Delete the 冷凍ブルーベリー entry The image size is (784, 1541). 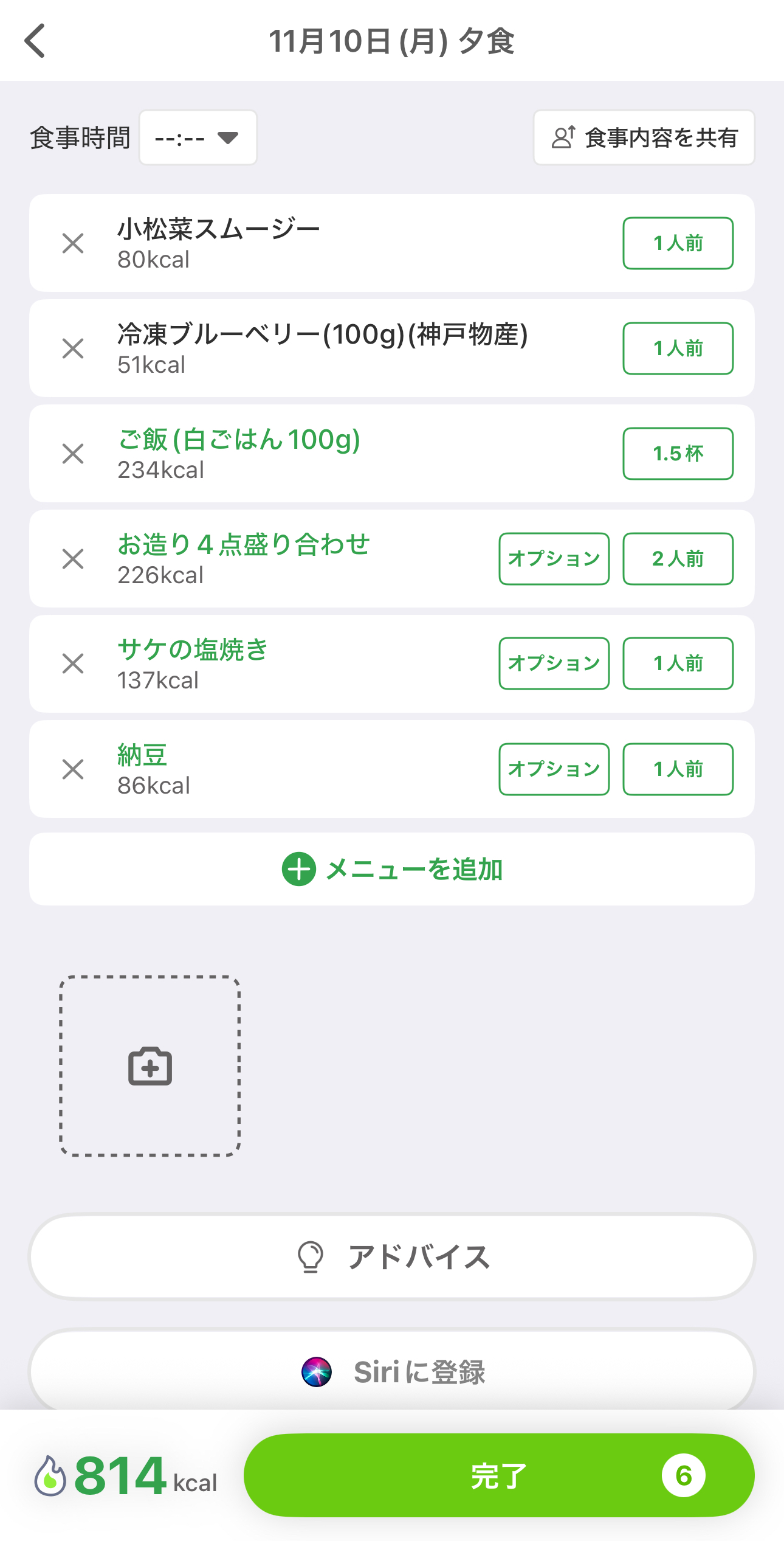pos(73,348)
